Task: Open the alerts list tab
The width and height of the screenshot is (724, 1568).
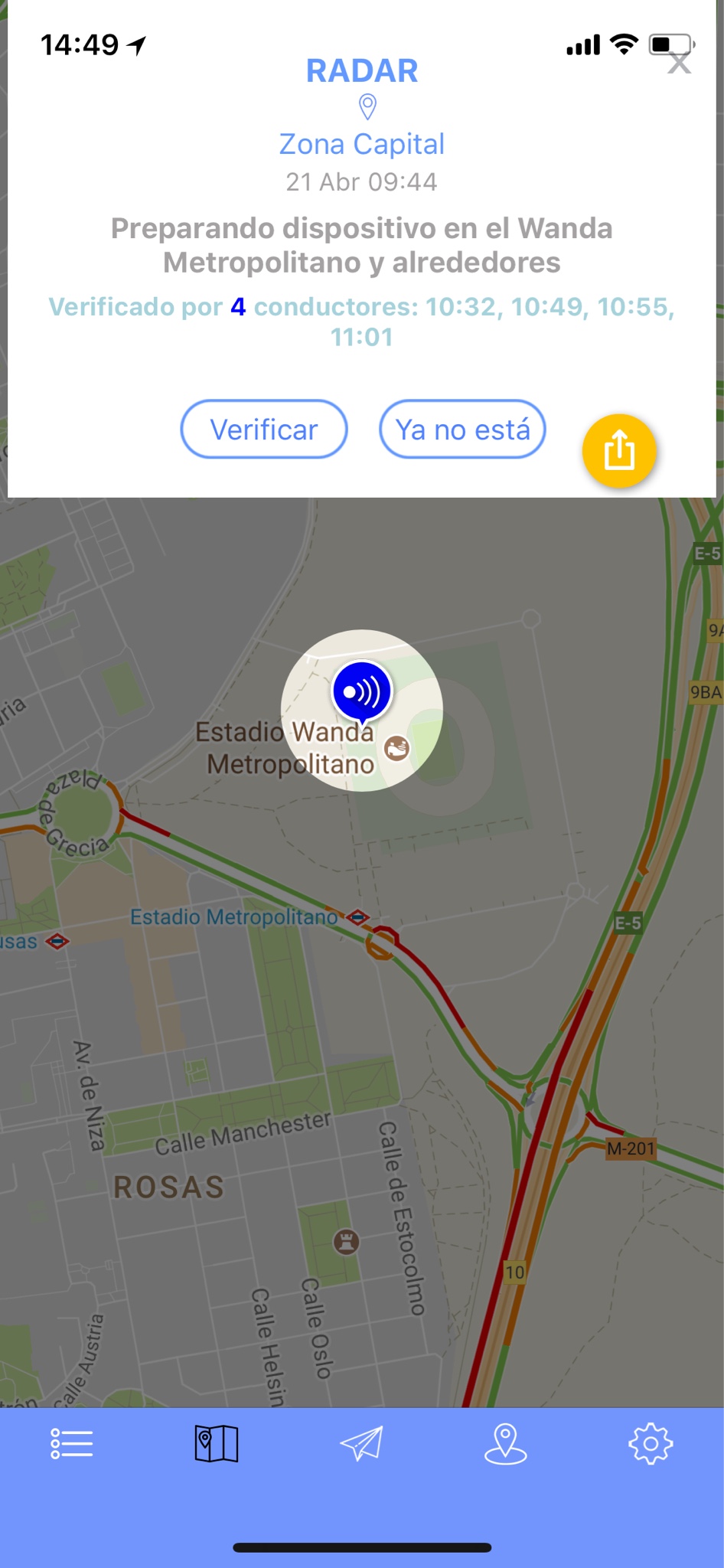Action: click(72, 1444)
